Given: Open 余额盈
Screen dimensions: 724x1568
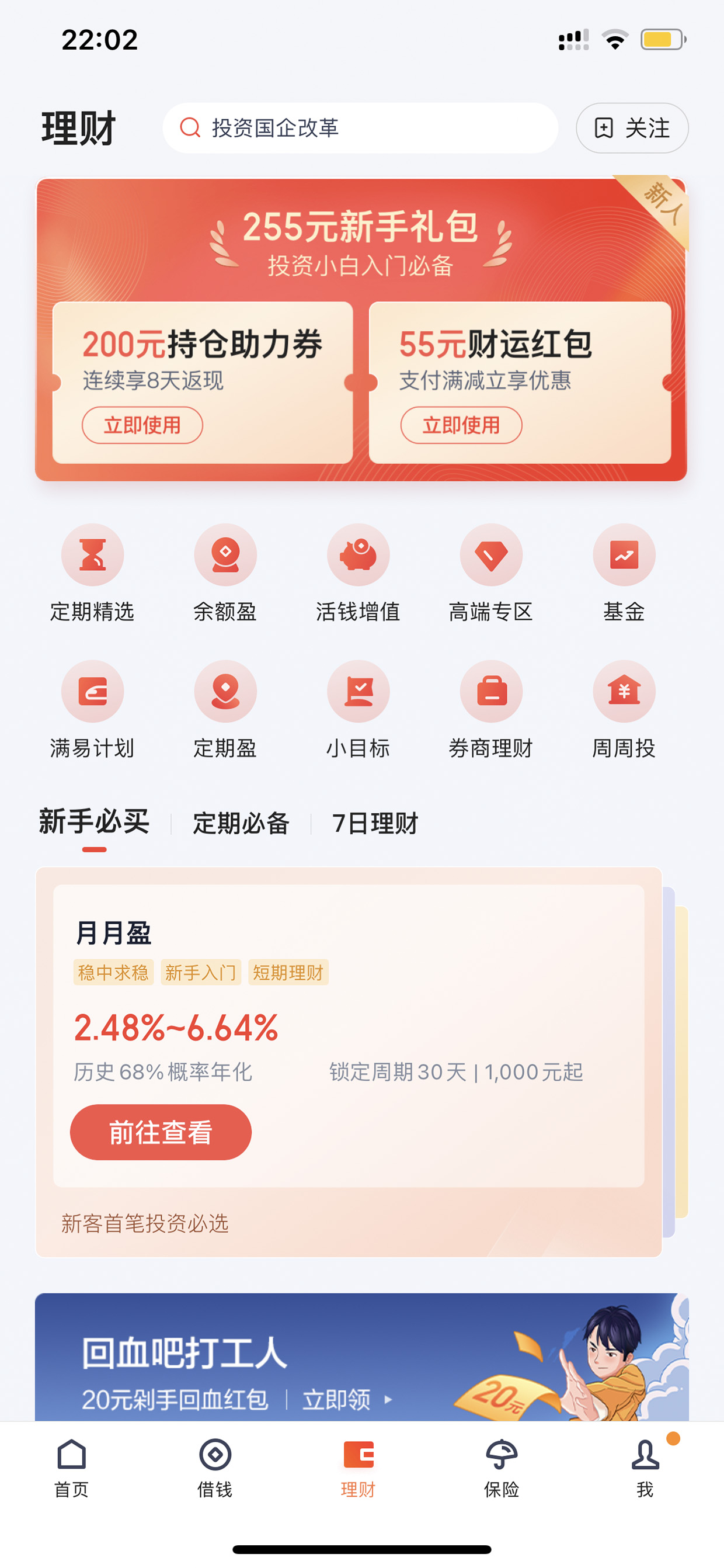Looking at the screenshot, I should (225, 573).
